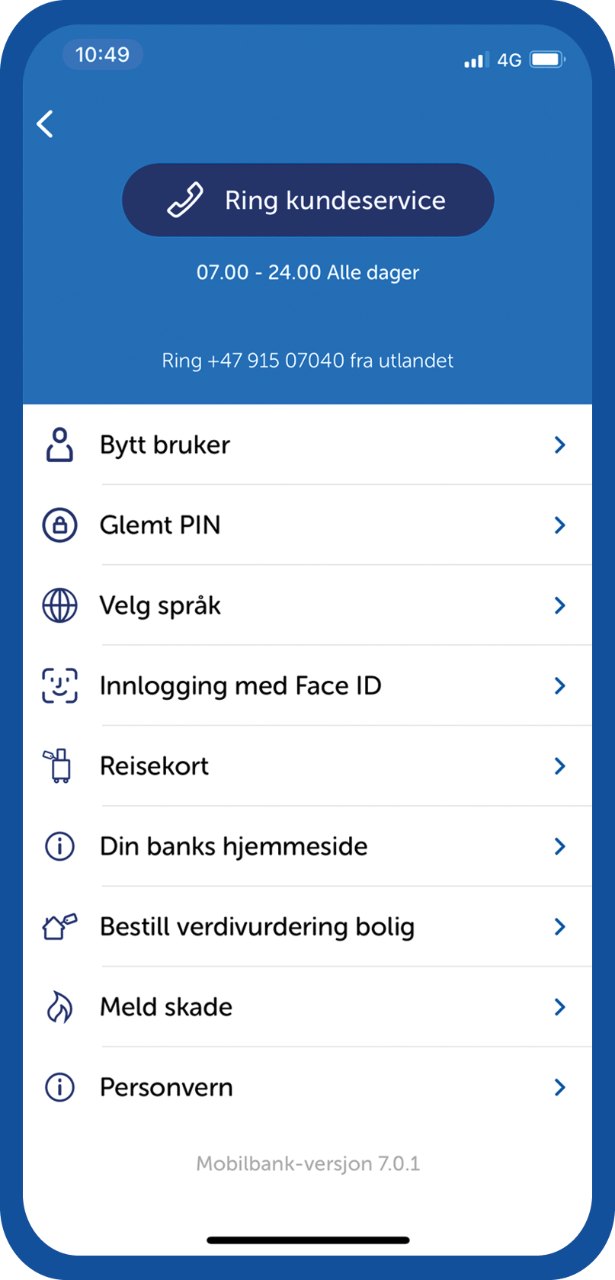Select Velg språk to change language
The width and height of the screenshot is (615, 1280).
point(307,605)
